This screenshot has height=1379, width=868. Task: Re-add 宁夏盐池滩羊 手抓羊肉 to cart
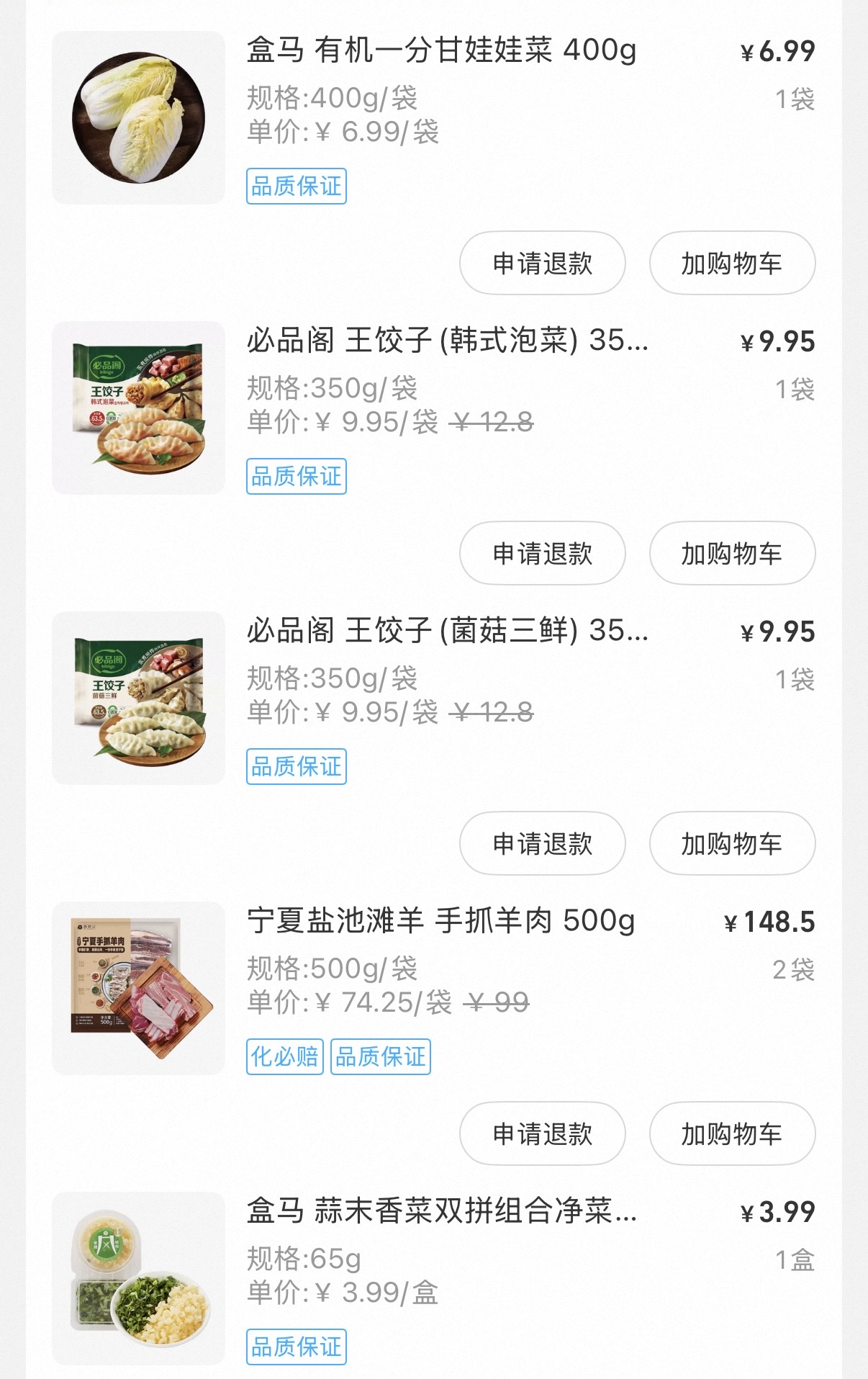[731, 1133]
